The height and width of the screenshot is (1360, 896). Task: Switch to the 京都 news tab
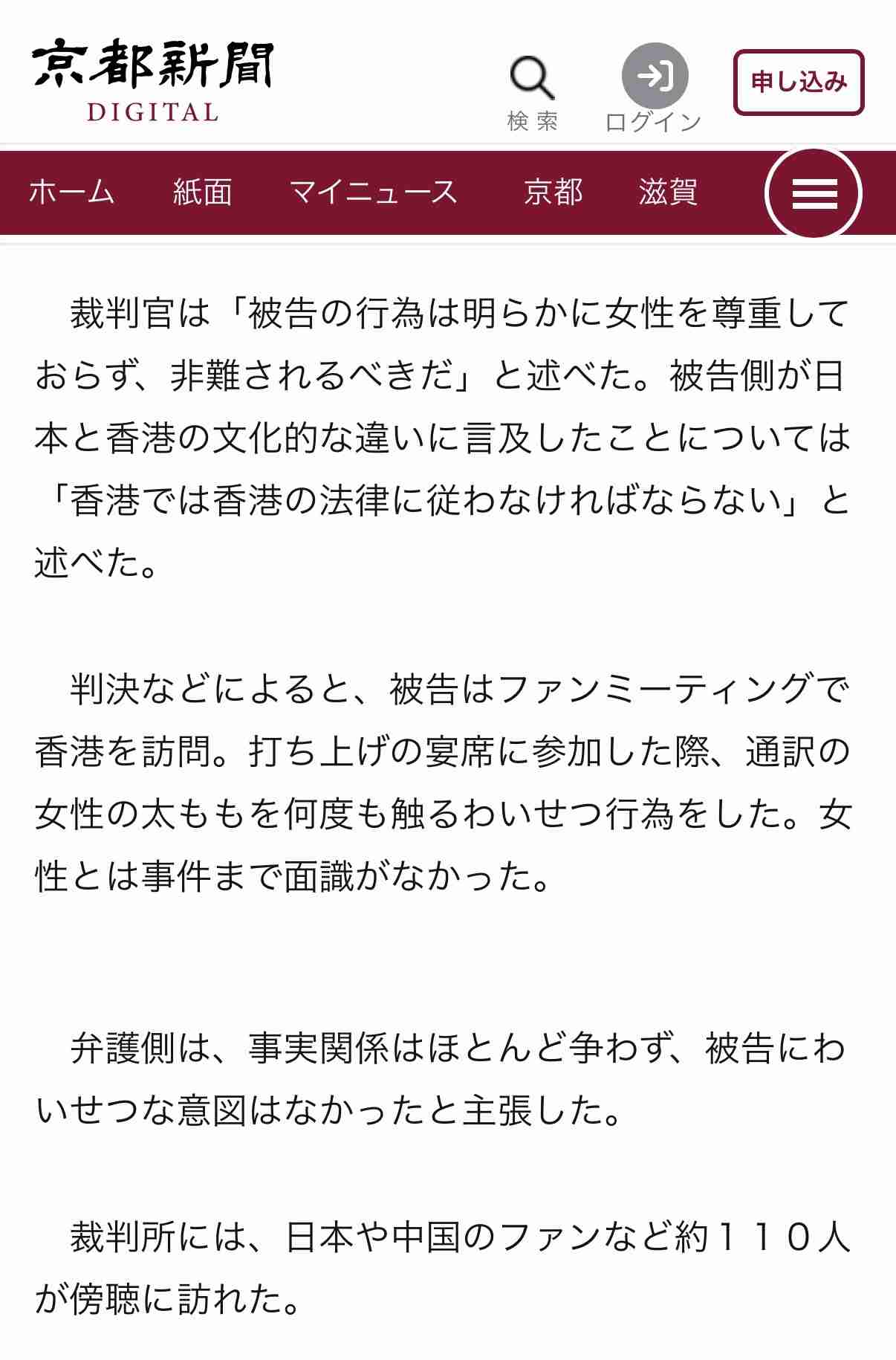(551, 192)
